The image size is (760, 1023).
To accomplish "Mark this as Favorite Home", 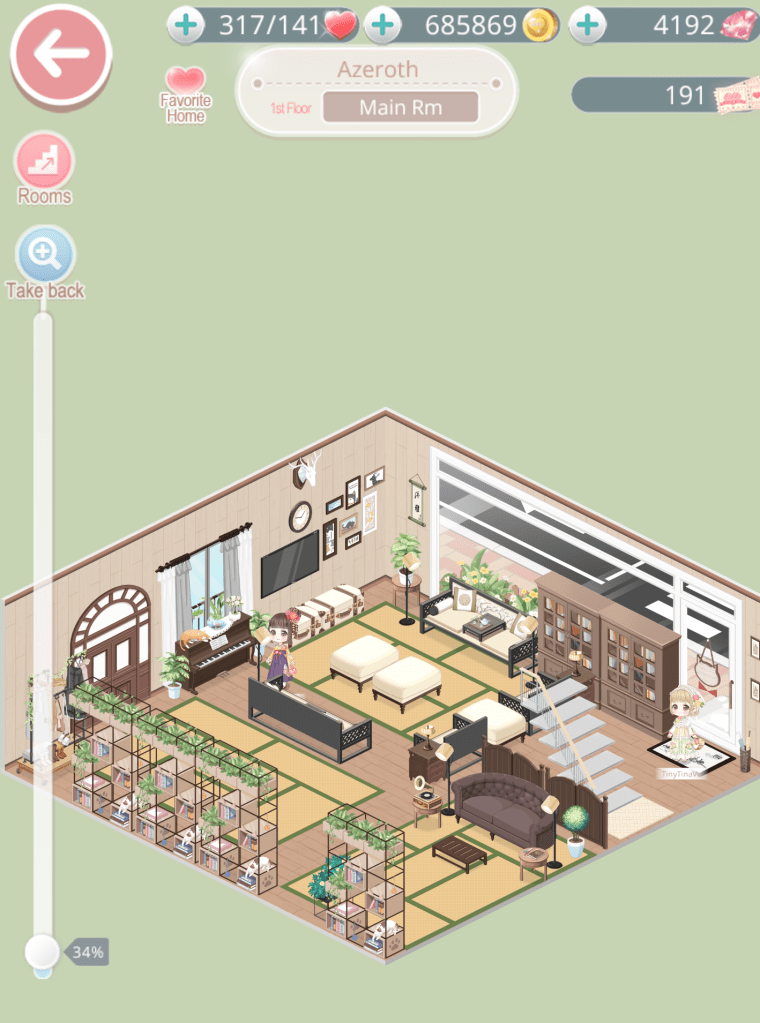I will tap(185, 84).
